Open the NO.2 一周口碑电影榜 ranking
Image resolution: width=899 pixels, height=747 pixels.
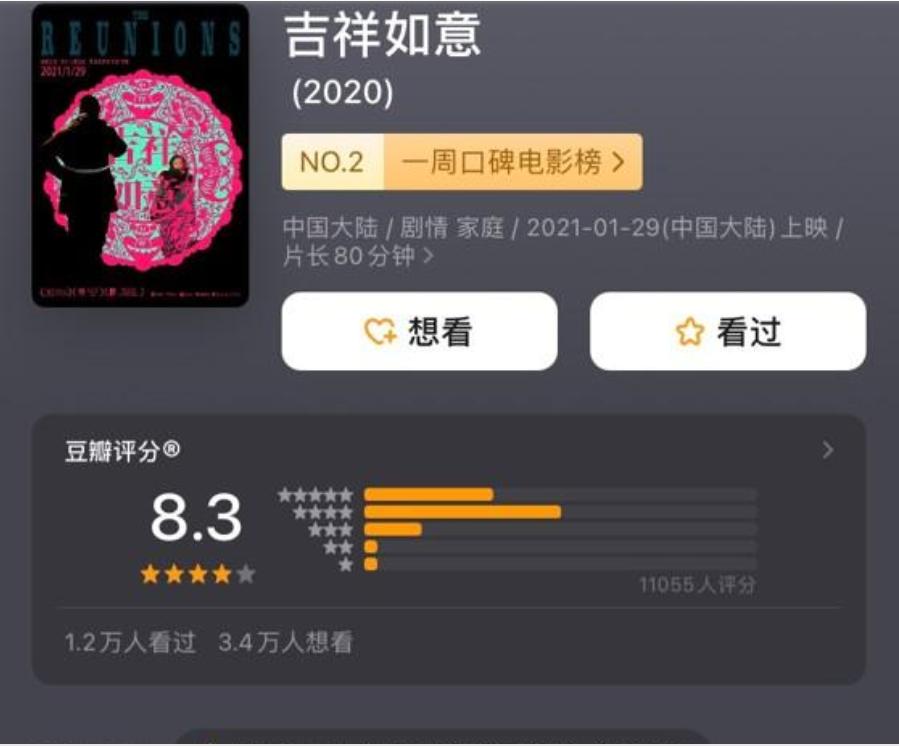click(x=462, y=162)
